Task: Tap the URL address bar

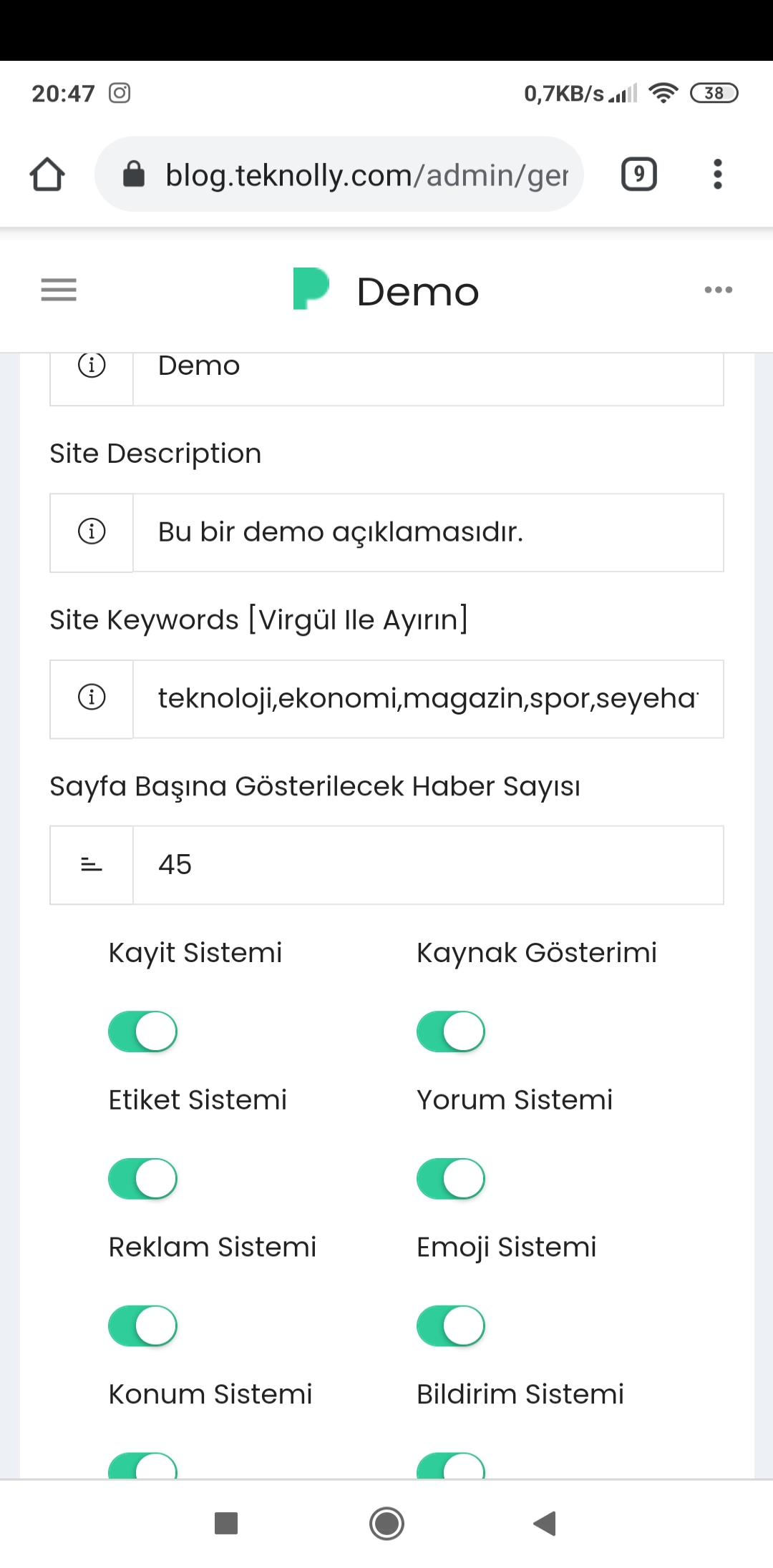Action: (x=339, y=175)
